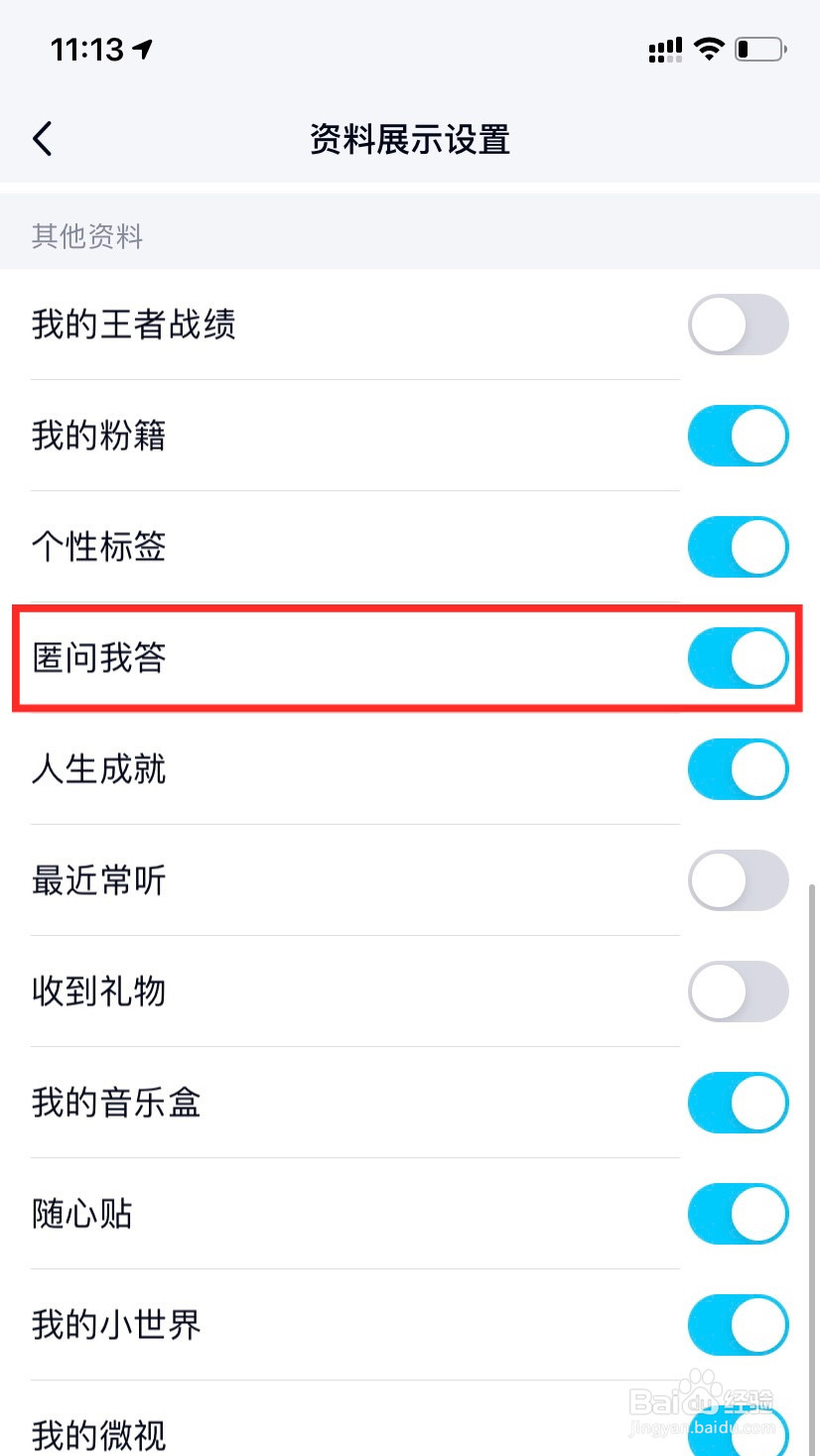Disable the 我的音乐盒 switch
This screenshot has width=820, height=1456.
click(x=738, y=1103)
